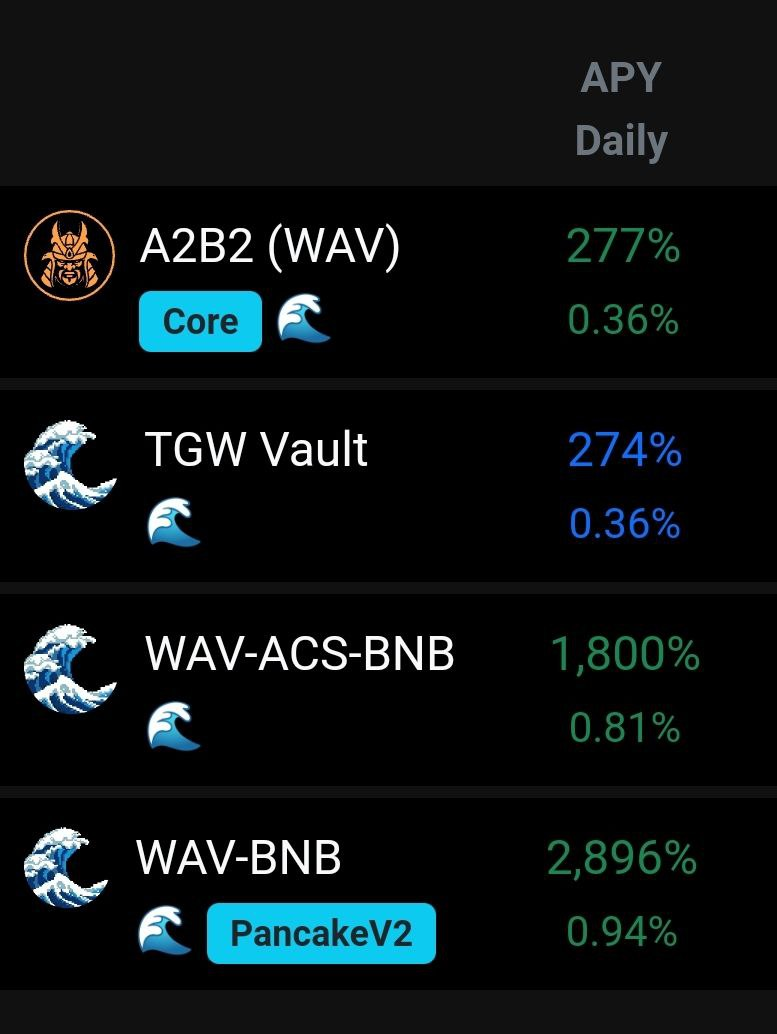This screenshot has height=1034, width=777.
Task: Open the WAV-ACS-BNB vault
Action: click(388, 690)
